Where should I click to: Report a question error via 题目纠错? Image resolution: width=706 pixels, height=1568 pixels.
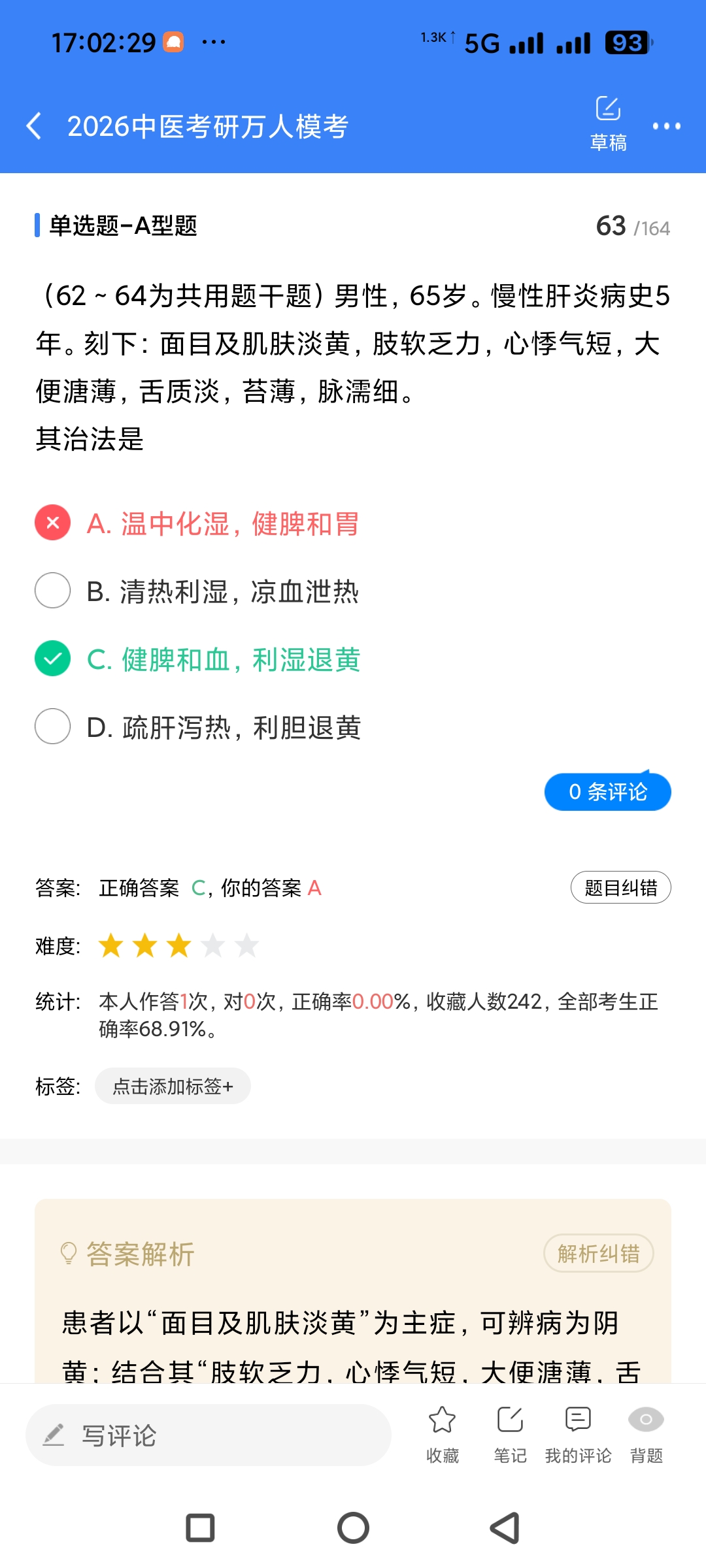tap(620, 888)
